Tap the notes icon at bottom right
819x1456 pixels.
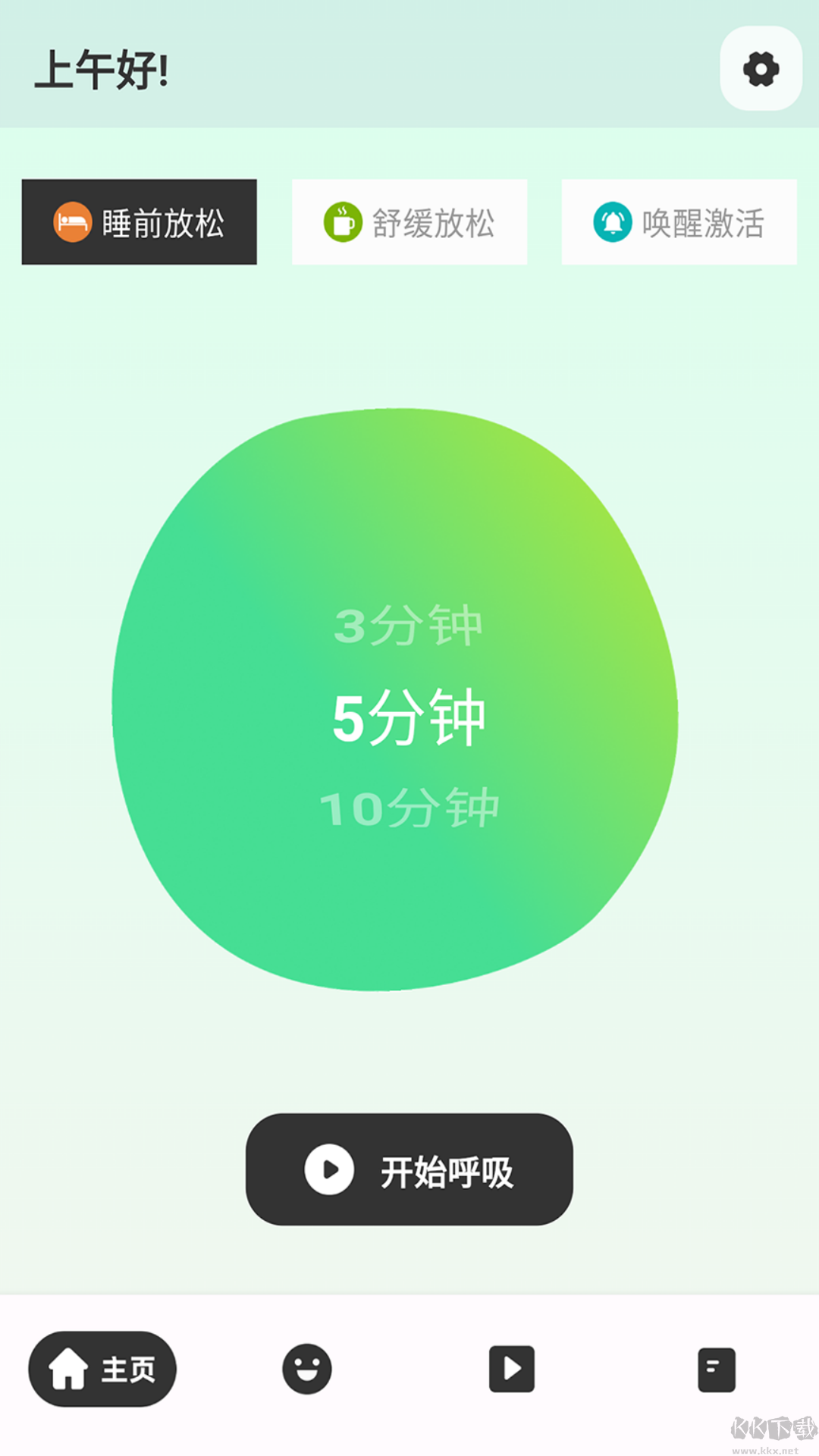(717, 1370)
